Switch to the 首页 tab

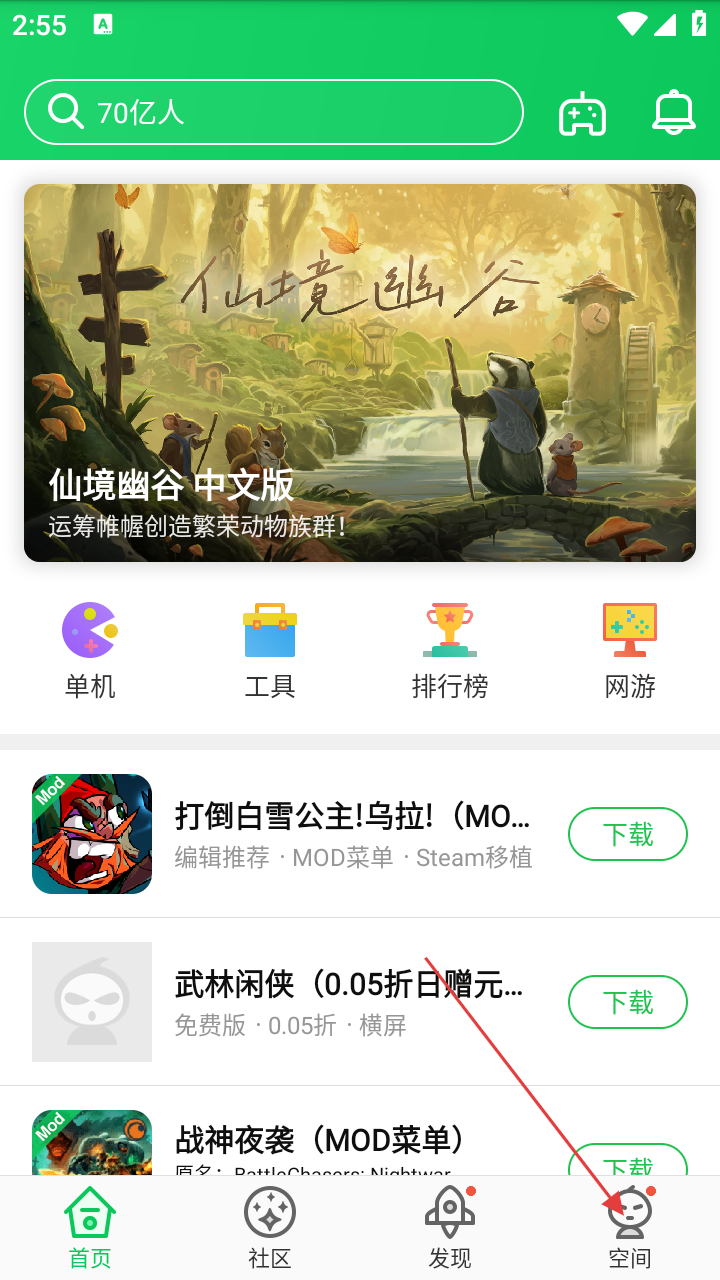coord(90,1228)
